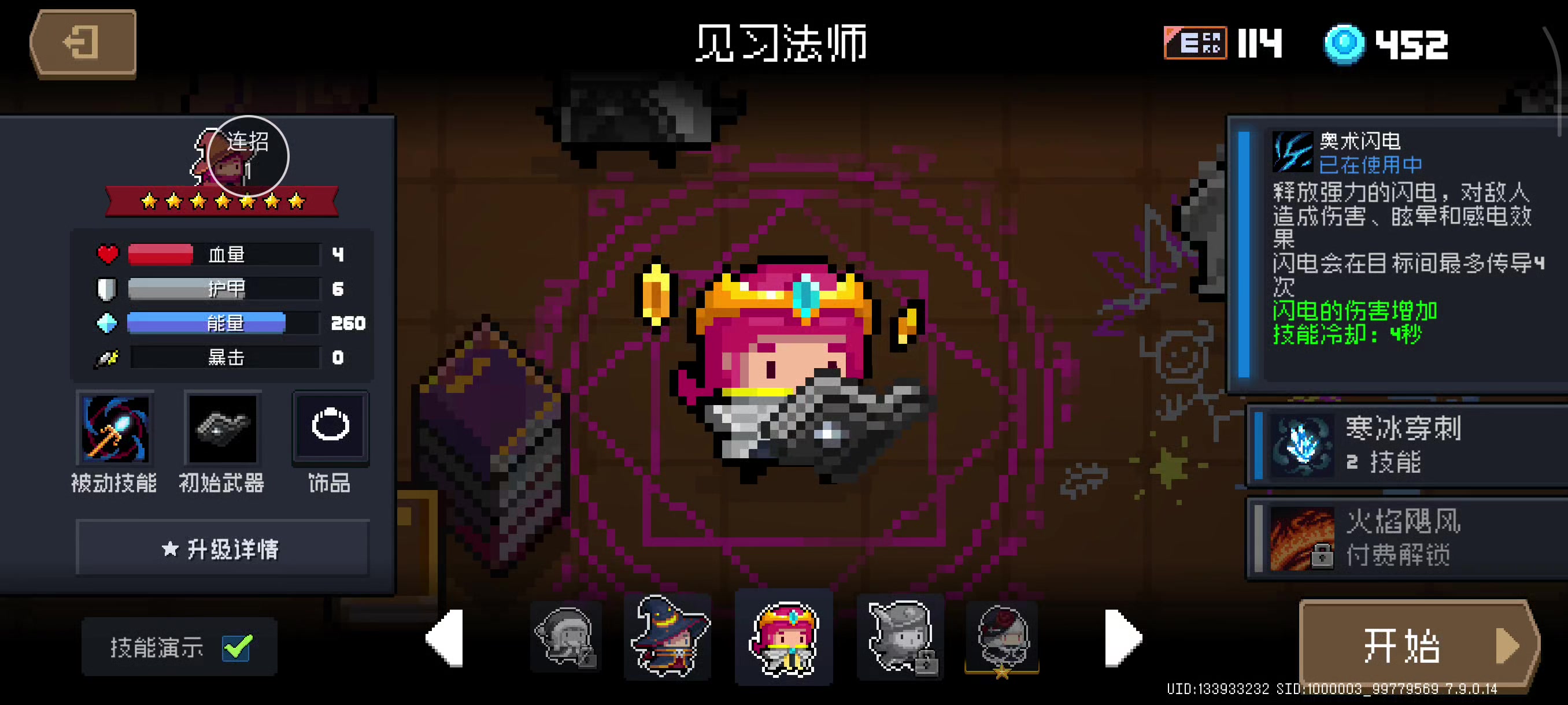Toggle the 技能演示 checkbox

pyautogui.click(x=237, y=648)
